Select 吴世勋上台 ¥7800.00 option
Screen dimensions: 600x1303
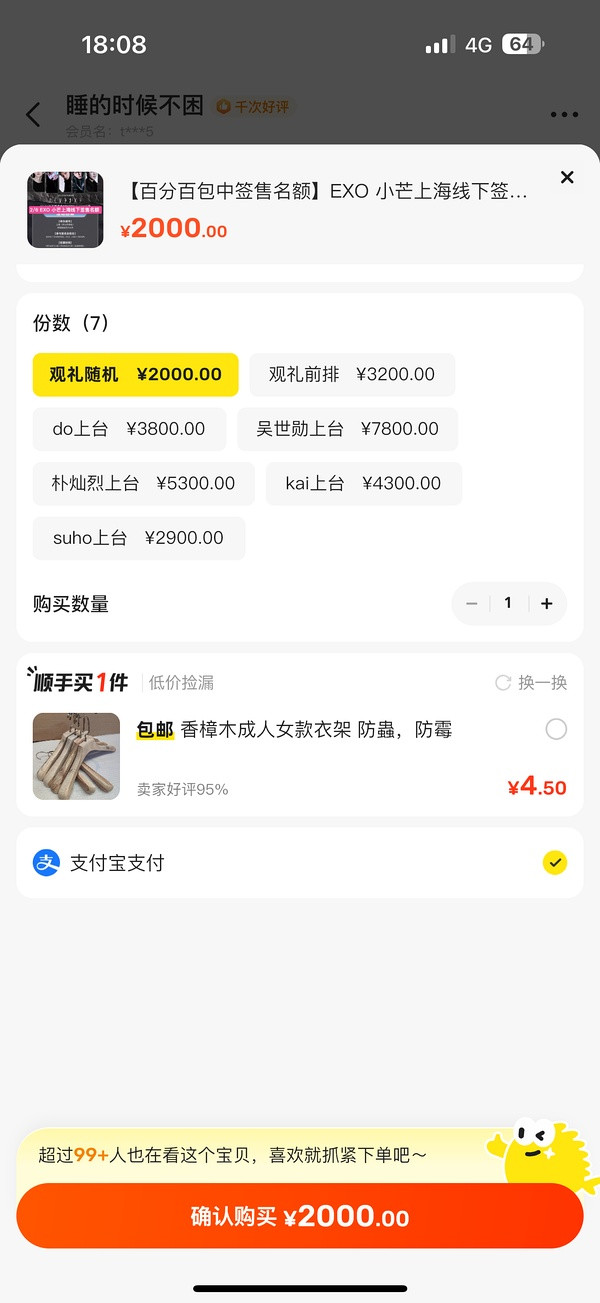[347, 429]
